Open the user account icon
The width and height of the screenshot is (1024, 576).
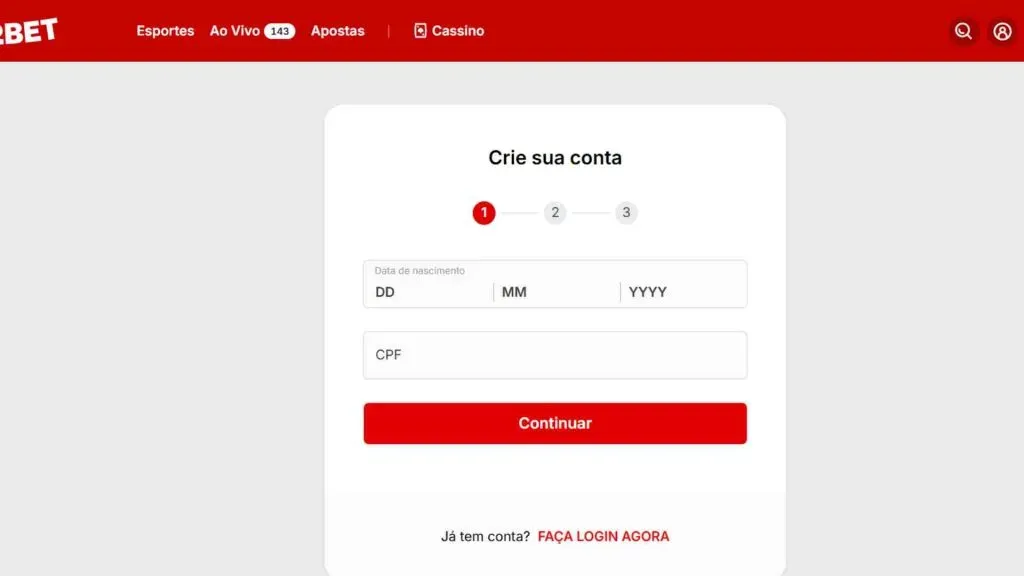[1002, 31]
